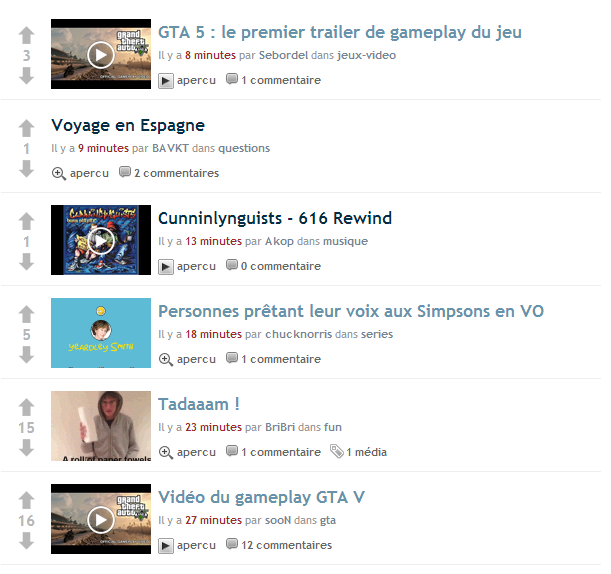Upvote Vidéo du gameplay GTA V
The width and height of the screenshot is (611, 574).
[27, 500]
